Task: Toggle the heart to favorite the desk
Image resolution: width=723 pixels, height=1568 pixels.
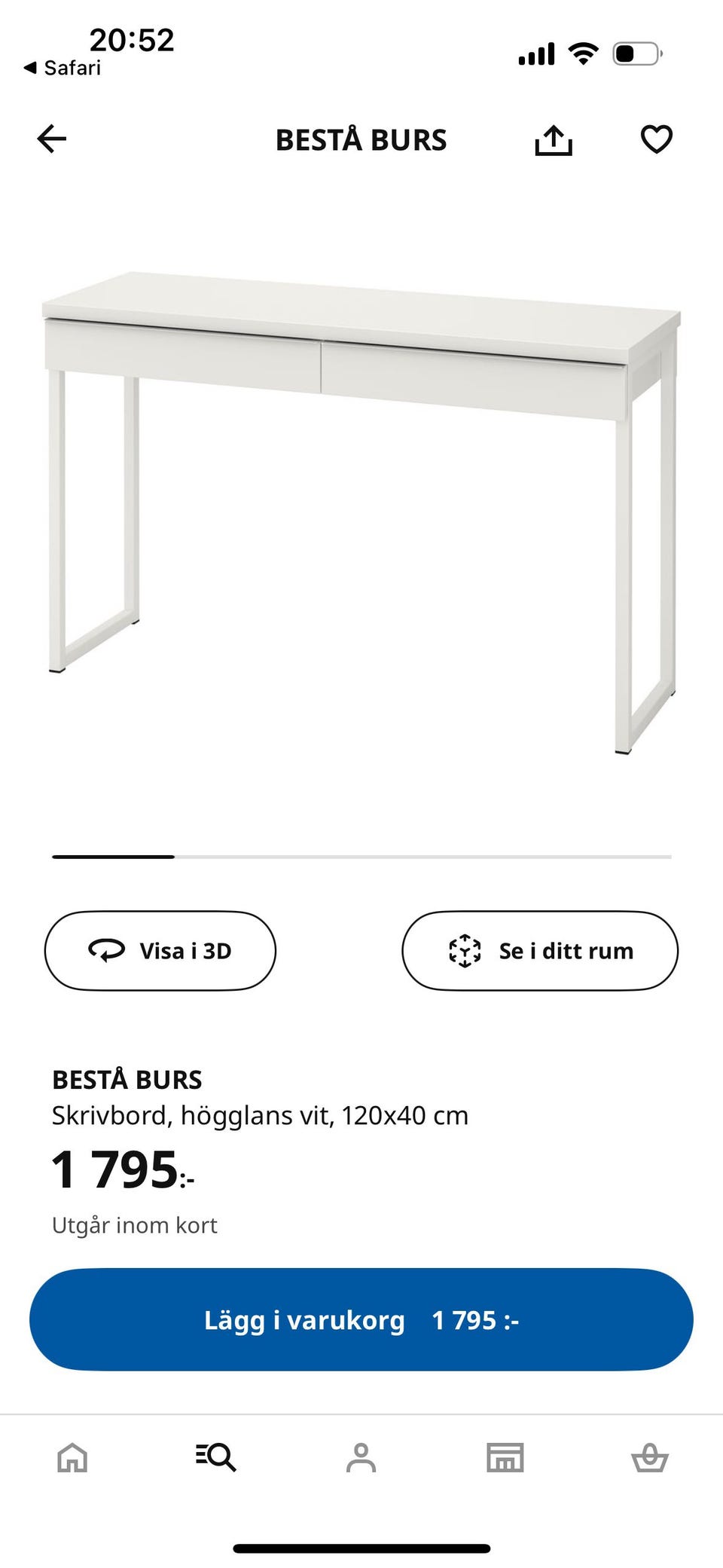Action: point(656,139)
